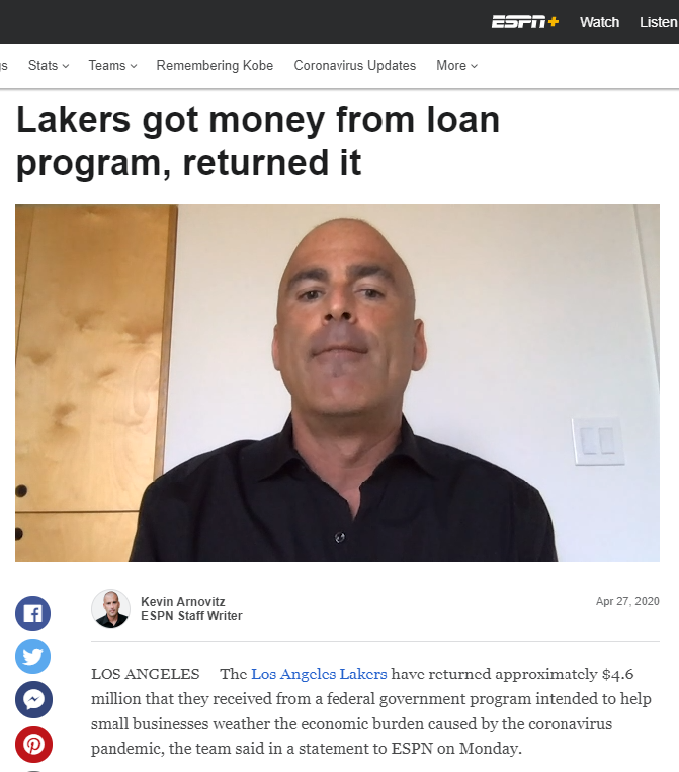
Task: Share the article on Twitter
Action: coord(33,656)
